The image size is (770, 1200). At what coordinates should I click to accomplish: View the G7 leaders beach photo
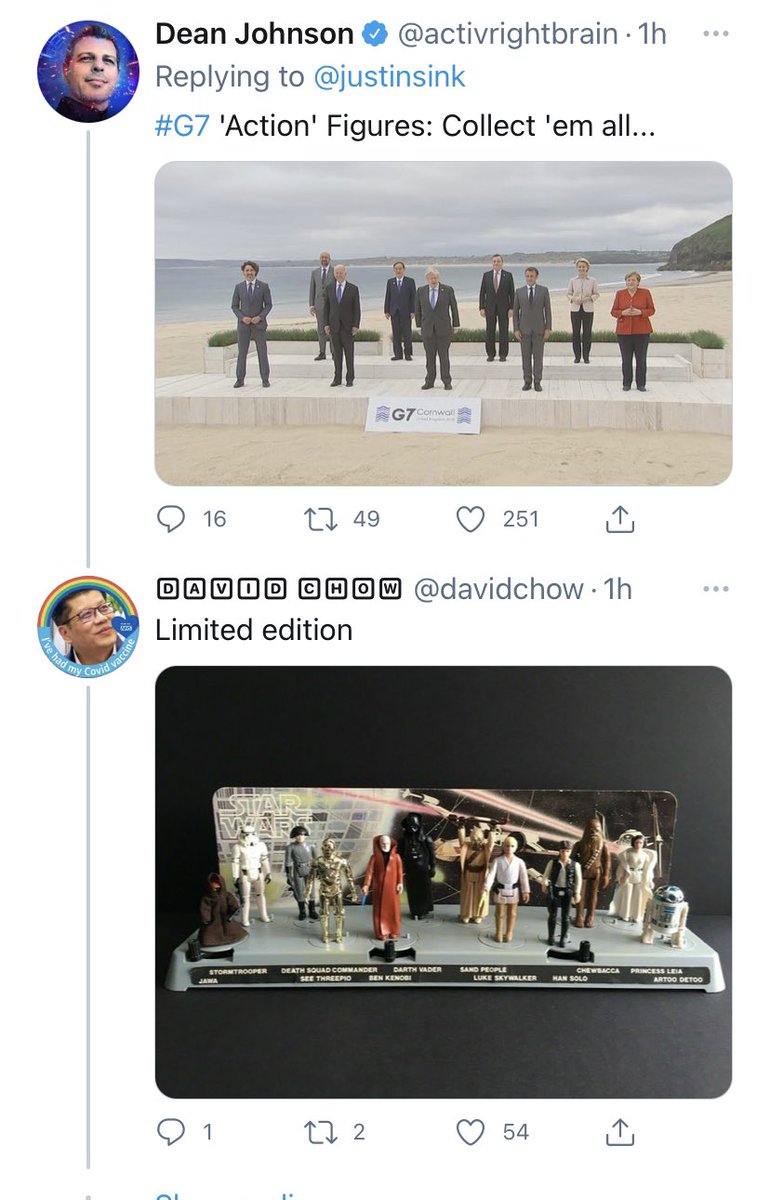click(x=443, y=323)
